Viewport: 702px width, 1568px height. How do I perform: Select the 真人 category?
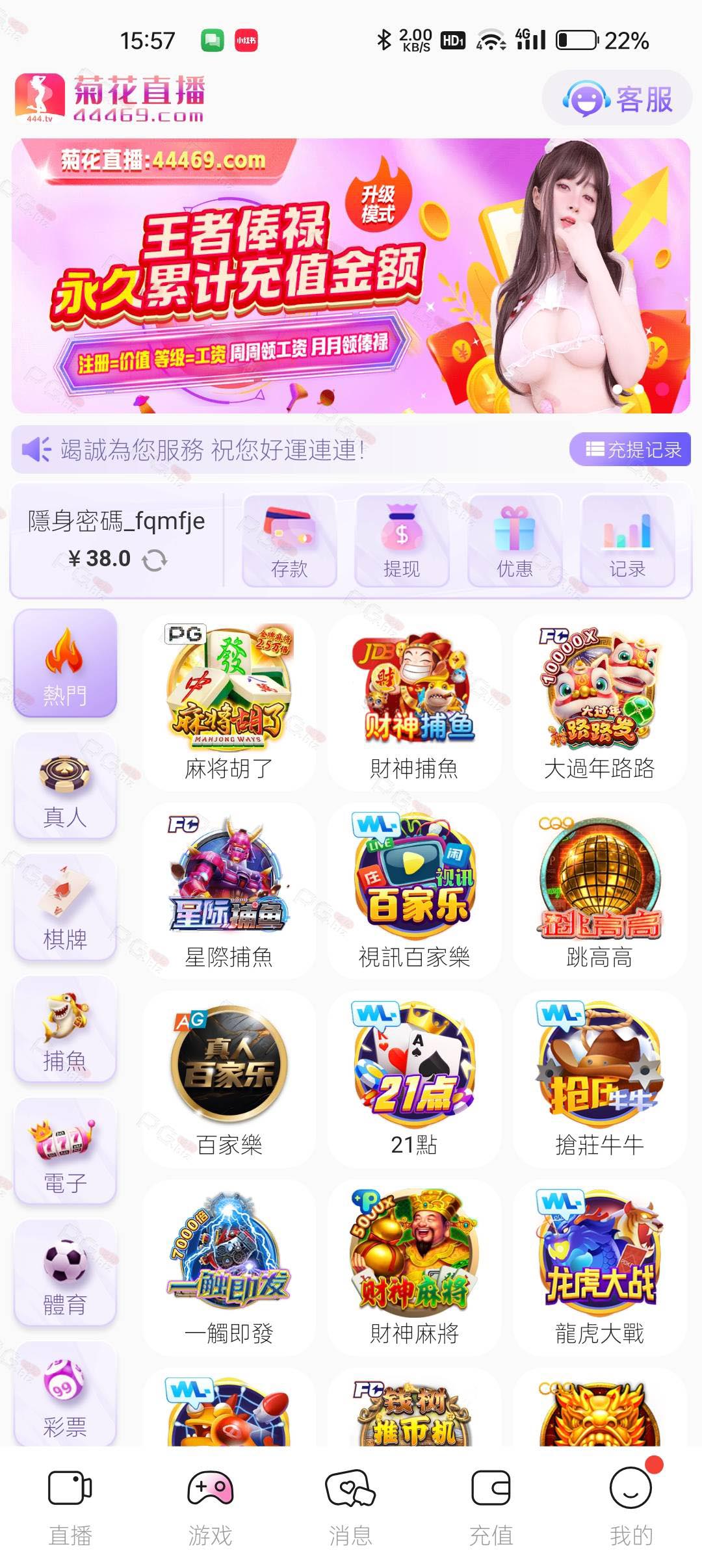point(65,785)
